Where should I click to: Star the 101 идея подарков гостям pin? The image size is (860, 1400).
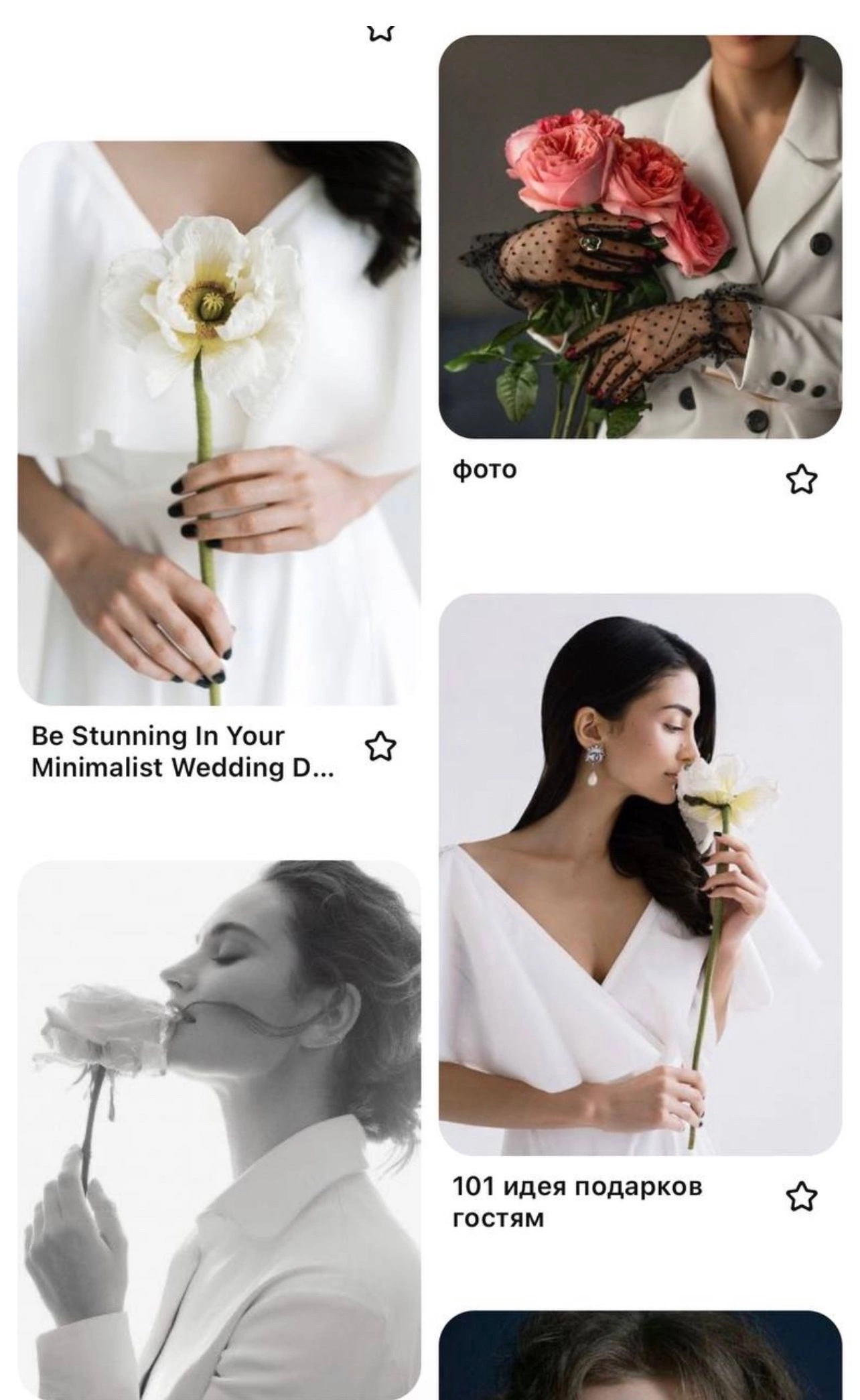(801, 1197)
